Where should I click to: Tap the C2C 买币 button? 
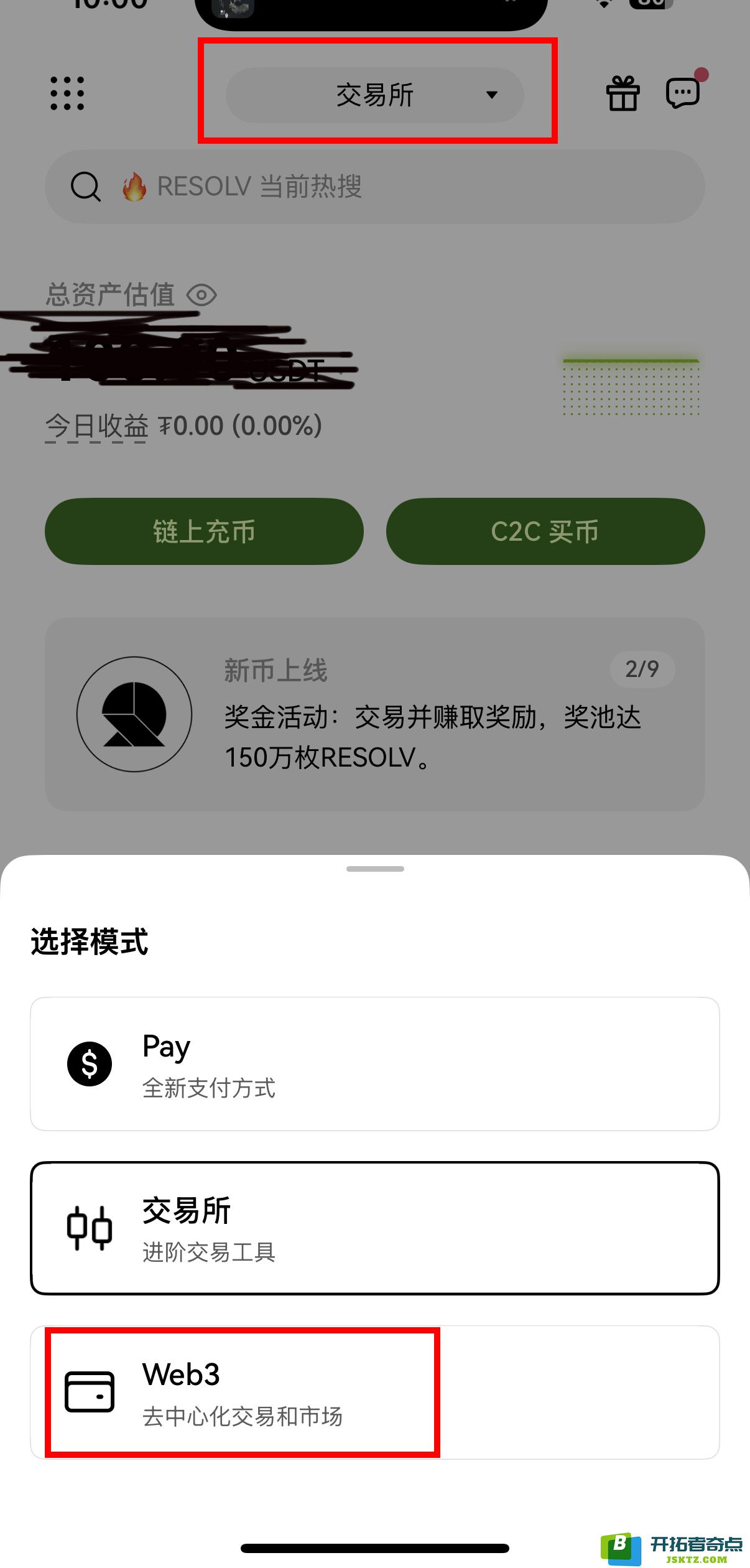pos(545,531)
